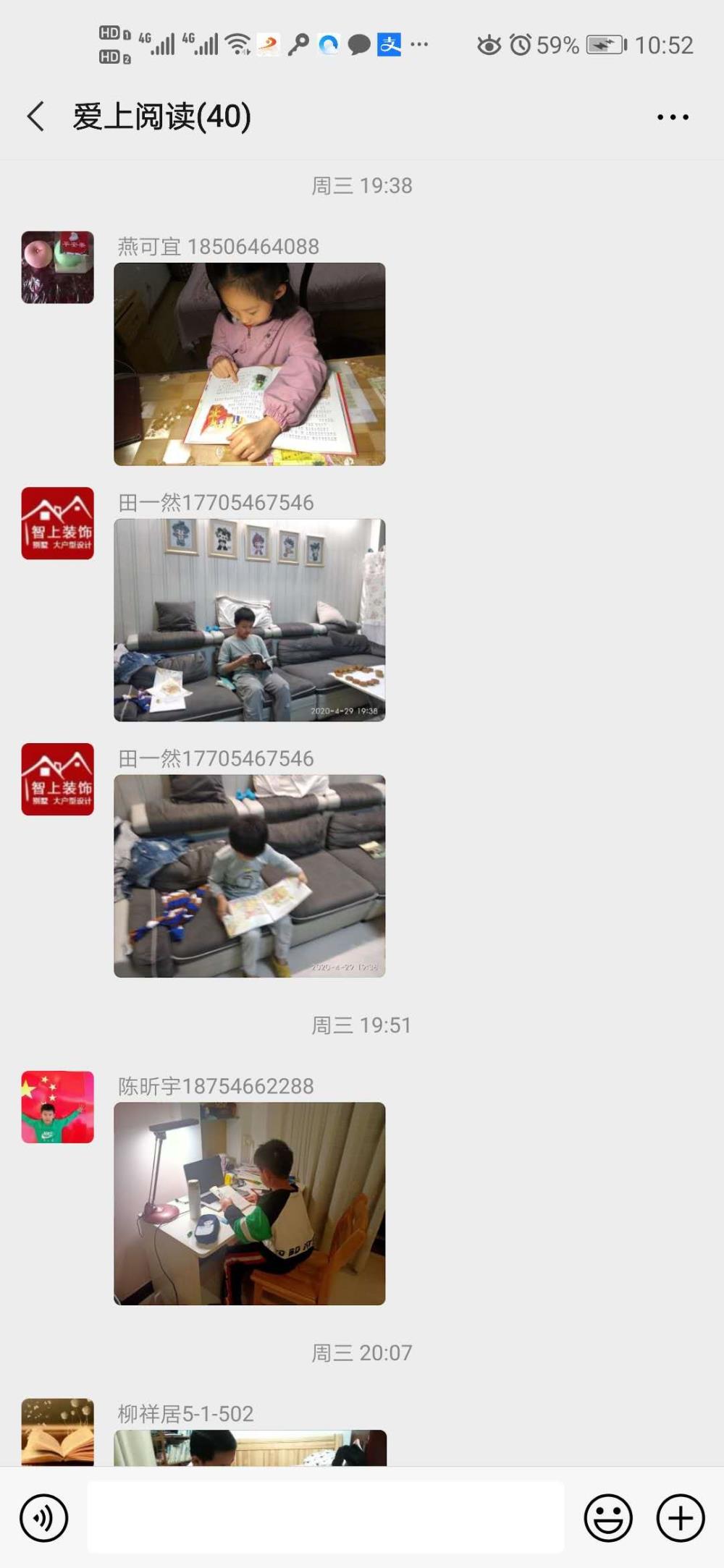Open the group chat options menu
Viewport: 724px width, 1568px height.
coord(673,116)
